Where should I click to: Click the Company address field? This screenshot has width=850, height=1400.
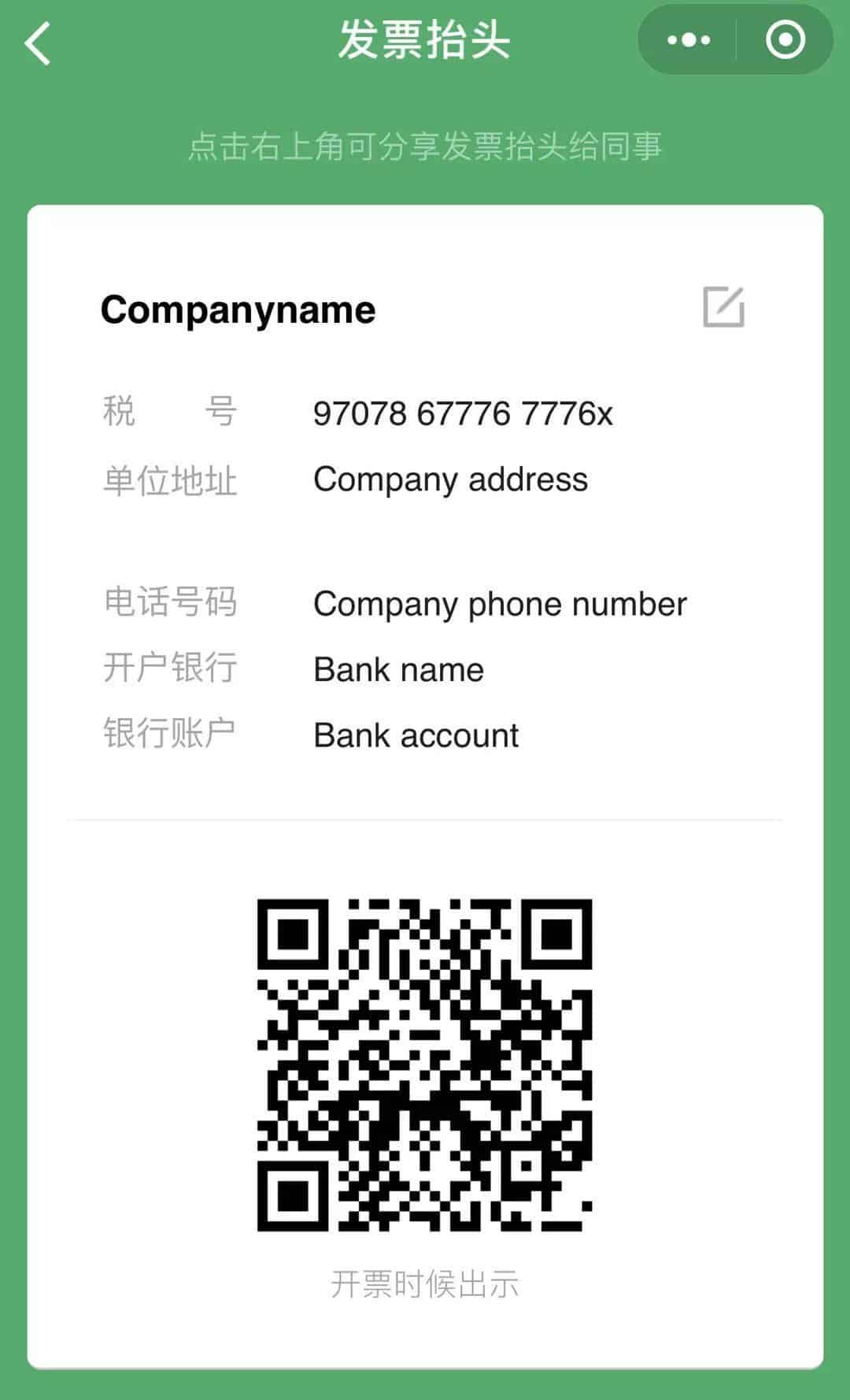click(x=450, y=479)
